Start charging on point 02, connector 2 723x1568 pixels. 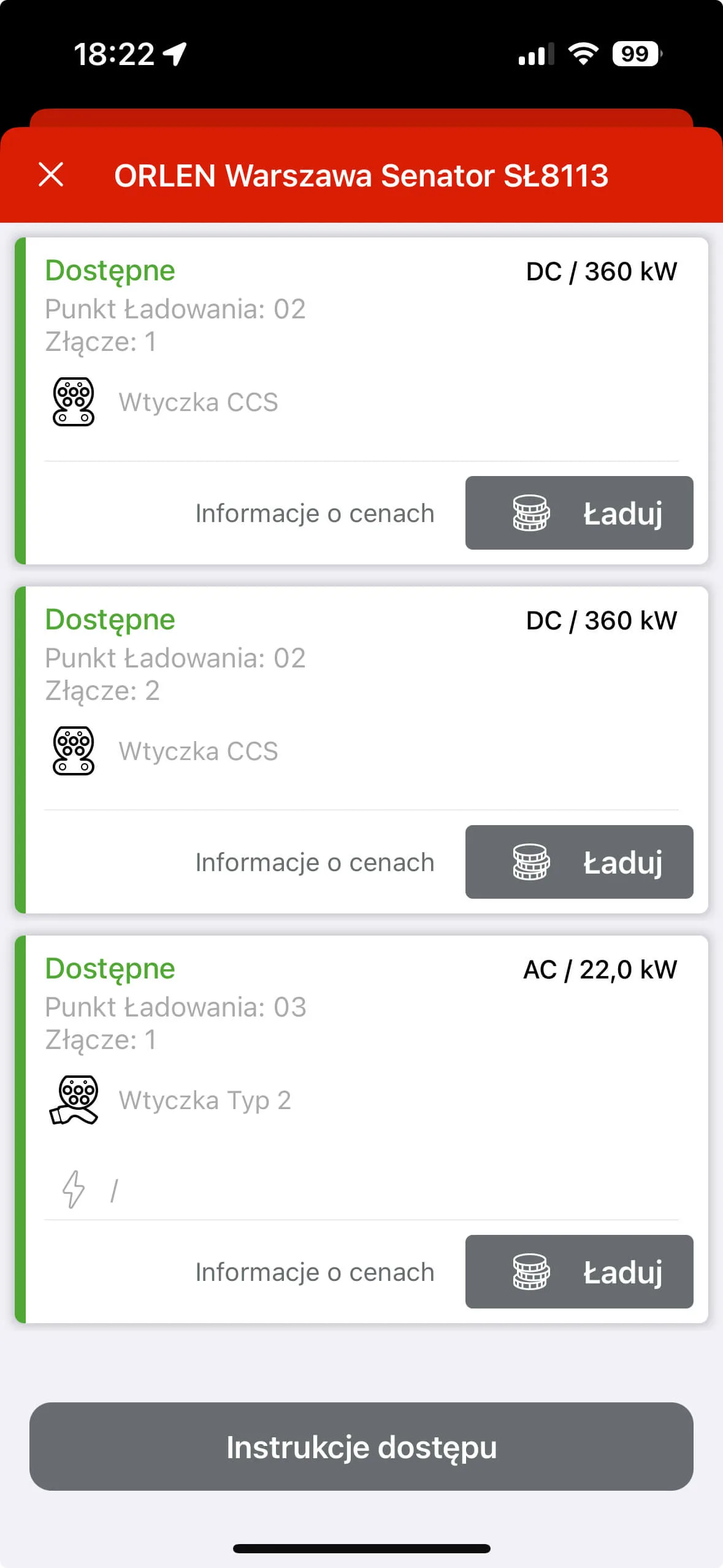[579, 862]
